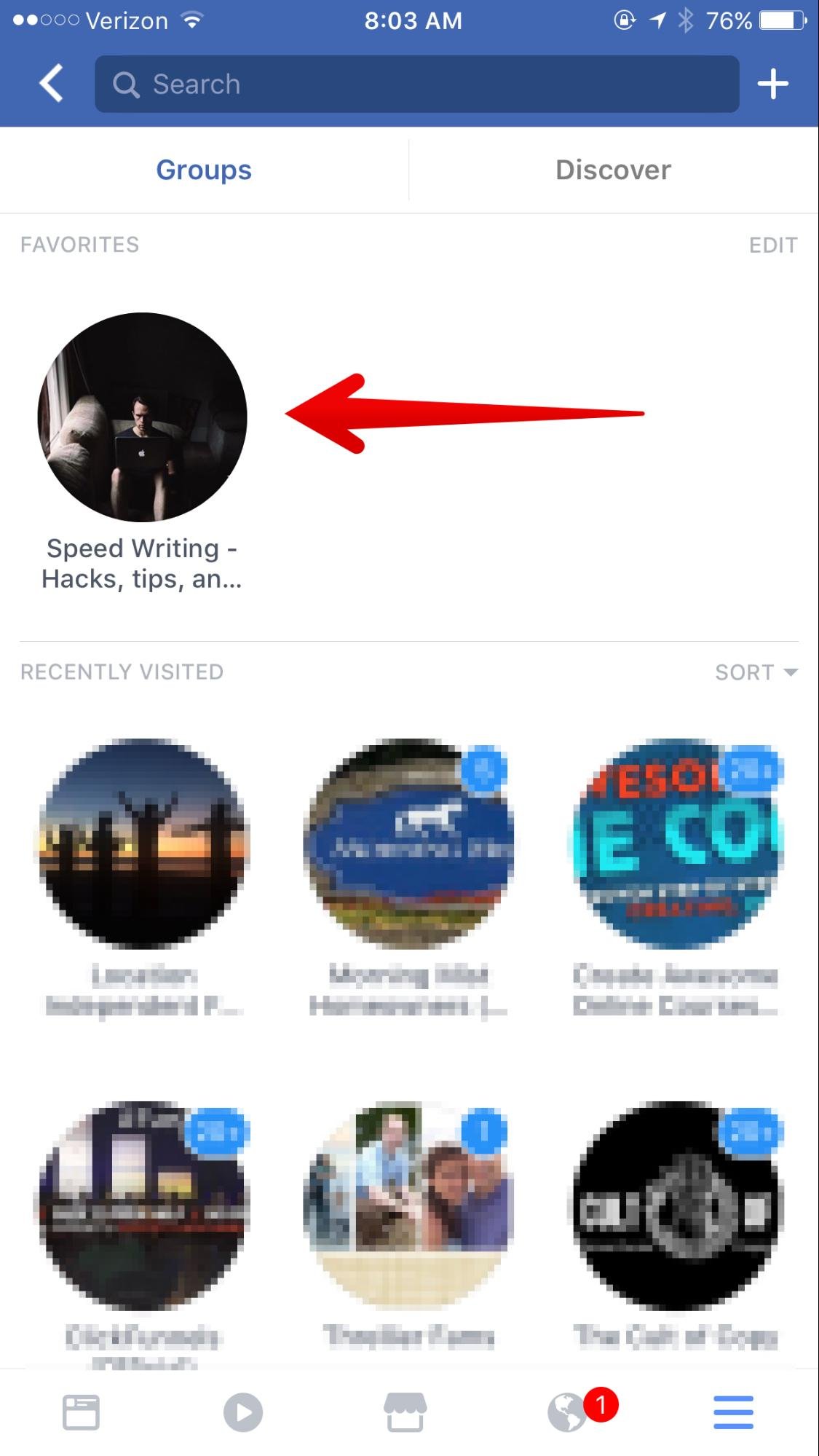Screen dimensions: 819x1456
Task: Open the Speed Writing favorite group
Action: coord(142,417)
